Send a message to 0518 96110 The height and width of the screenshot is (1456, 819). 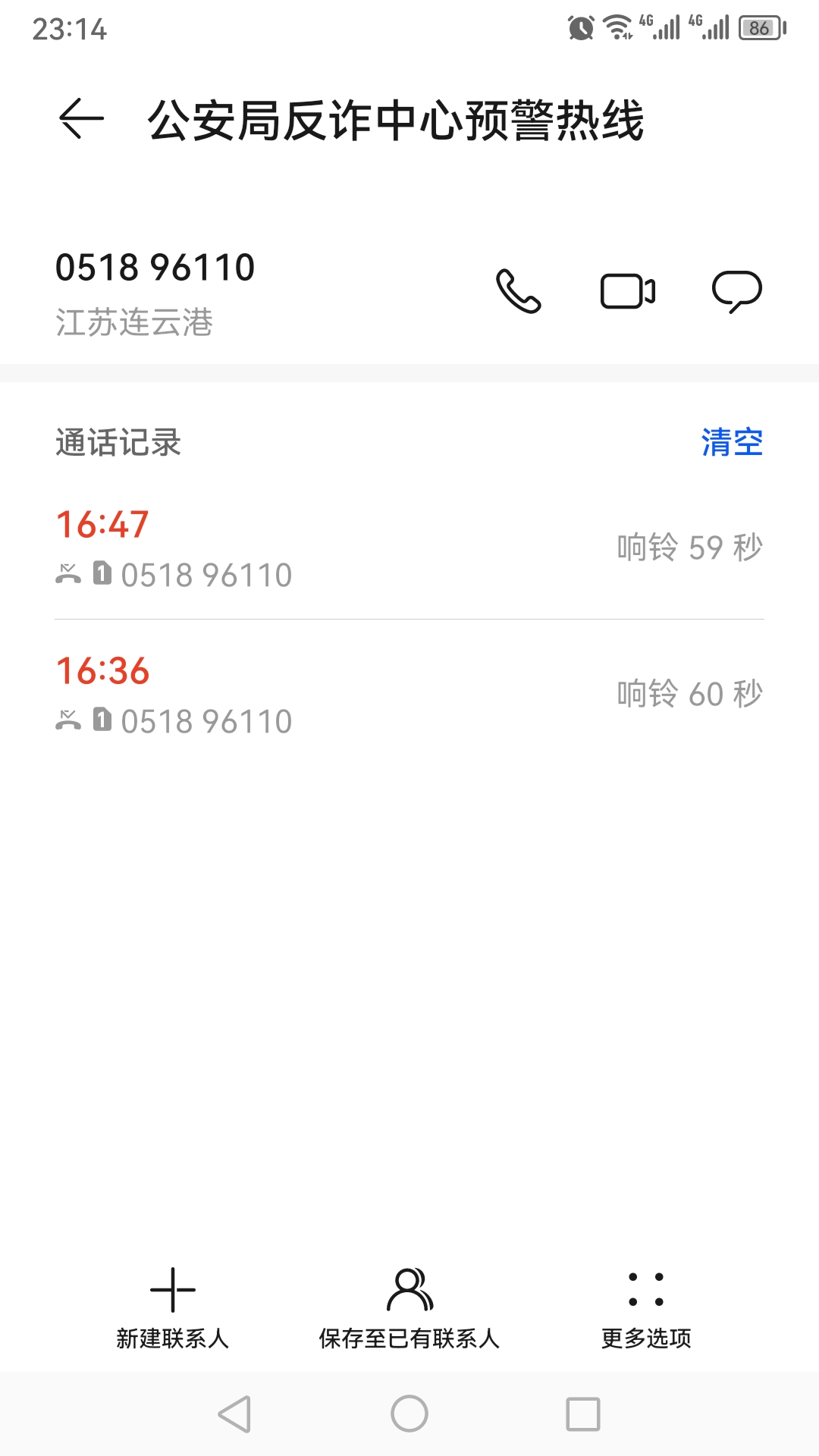[736, 291]
